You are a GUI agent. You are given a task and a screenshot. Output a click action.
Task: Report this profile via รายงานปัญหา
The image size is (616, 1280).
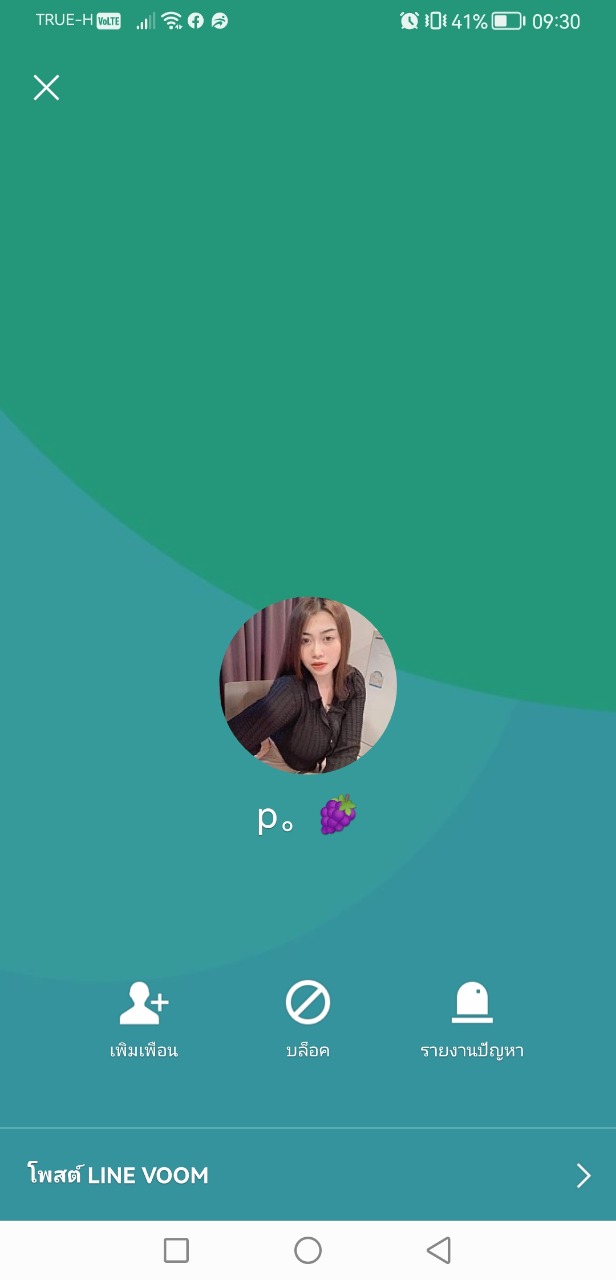point(472,1020)
